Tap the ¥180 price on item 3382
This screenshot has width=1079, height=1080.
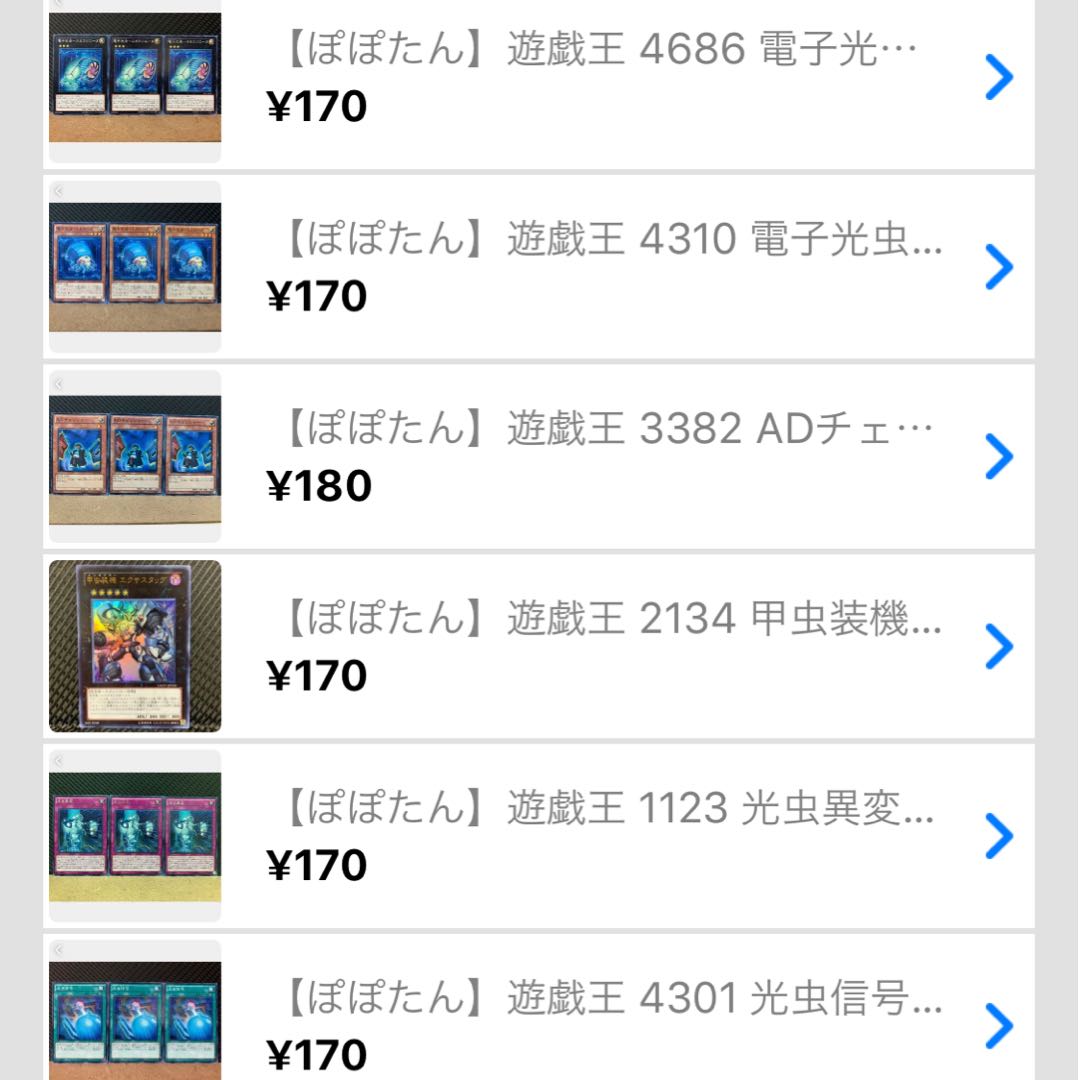pyautogui.click(x=322, y=485)
